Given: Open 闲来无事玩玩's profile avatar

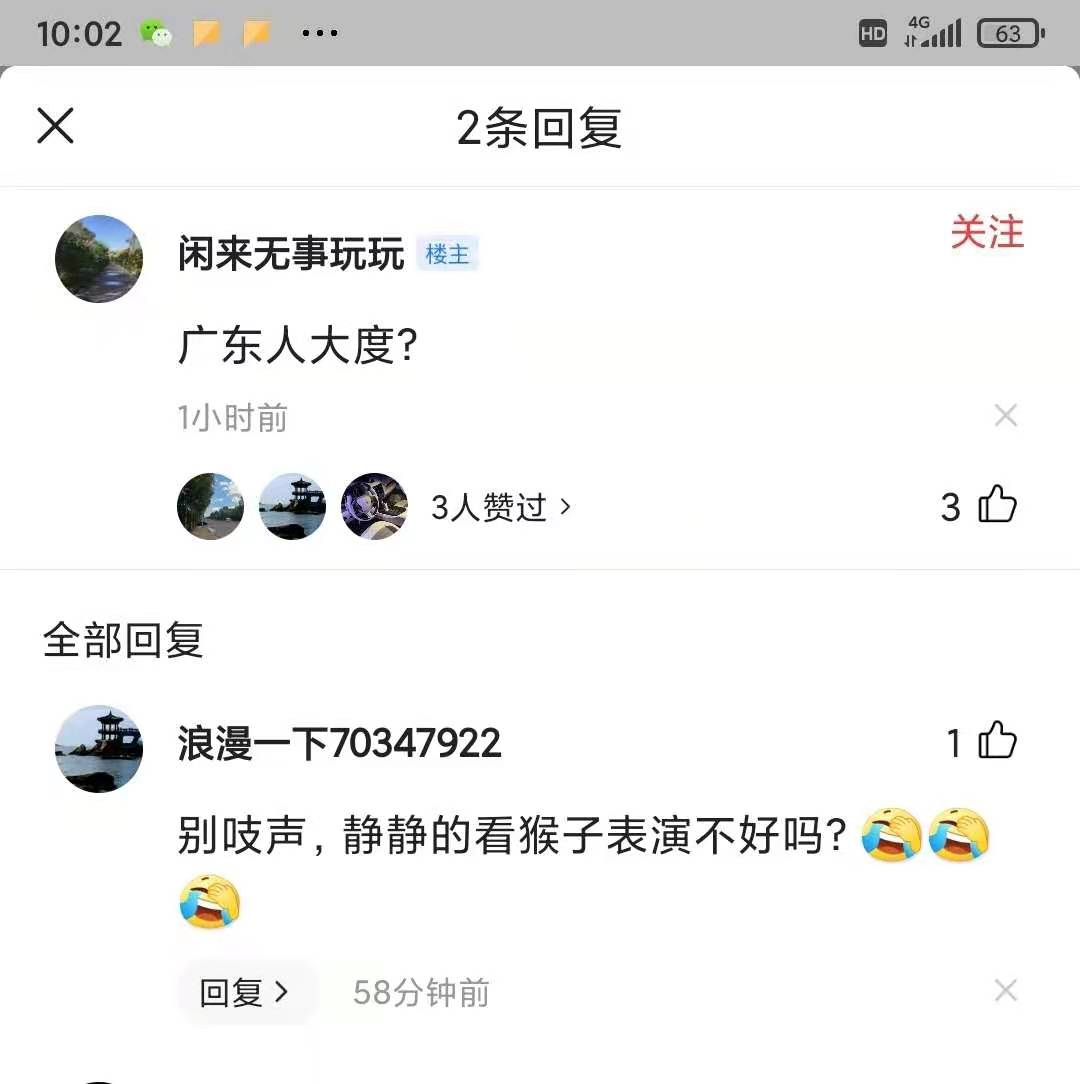Looking at the screenshot, I should [x=99, y=259].
